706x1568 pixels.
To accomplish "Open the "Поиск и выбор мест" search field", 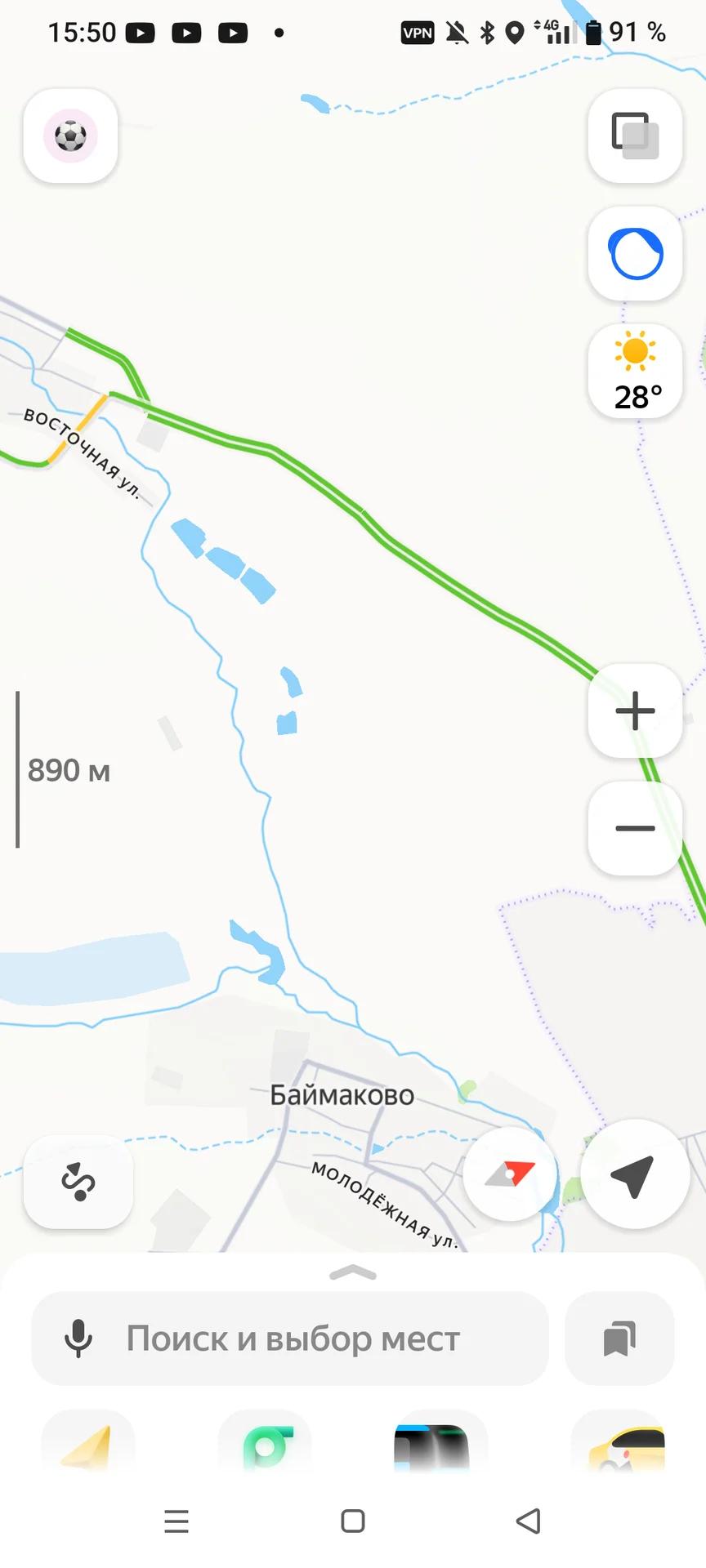I will pos(290,1339).
